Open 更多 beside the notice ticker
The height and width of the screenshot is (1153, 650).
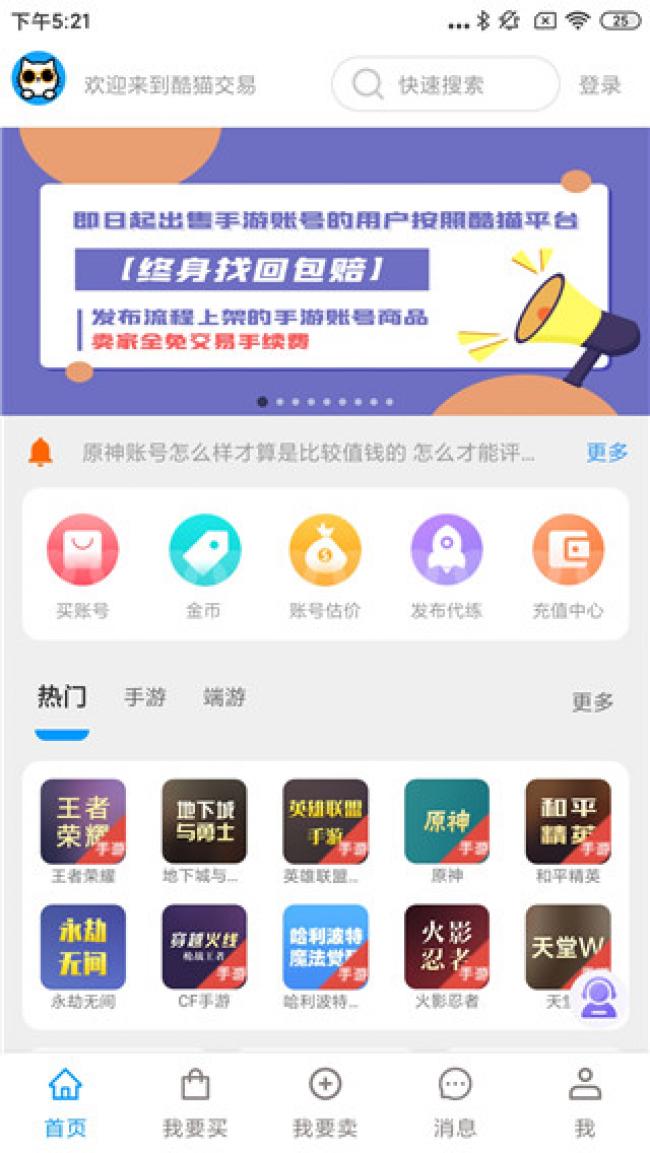pyautogui.click(x=607, y=452)
